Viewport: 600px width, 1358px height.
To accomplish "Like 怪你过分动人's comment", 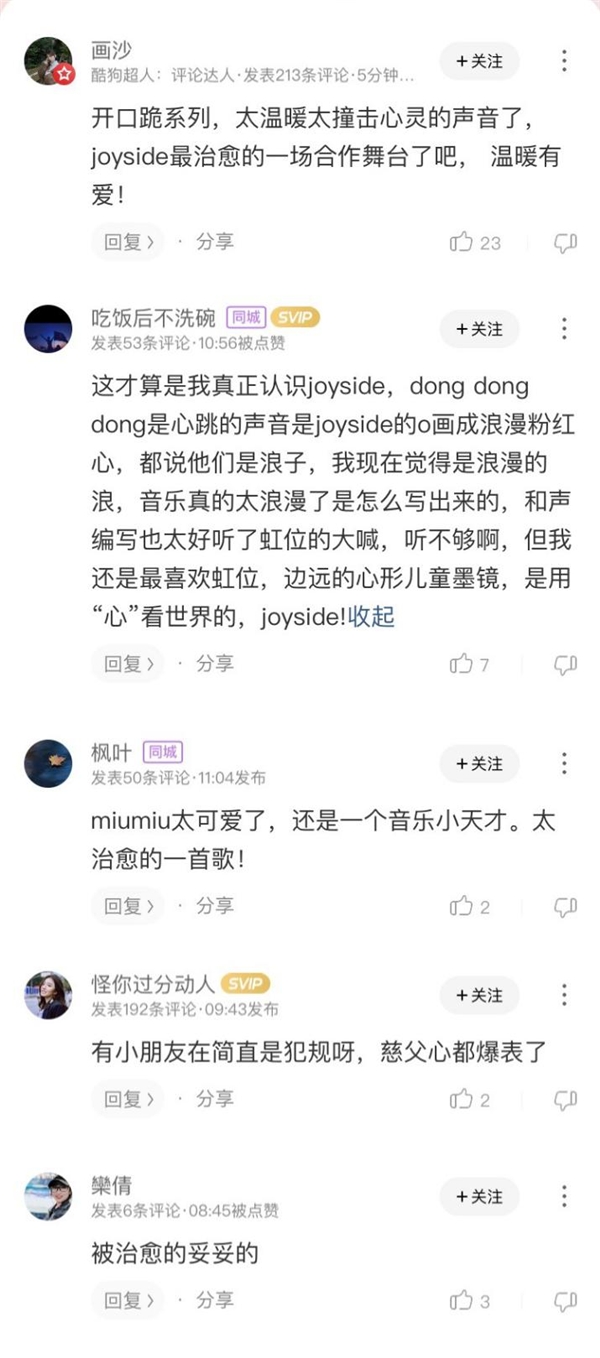I will click(462, 1099).
